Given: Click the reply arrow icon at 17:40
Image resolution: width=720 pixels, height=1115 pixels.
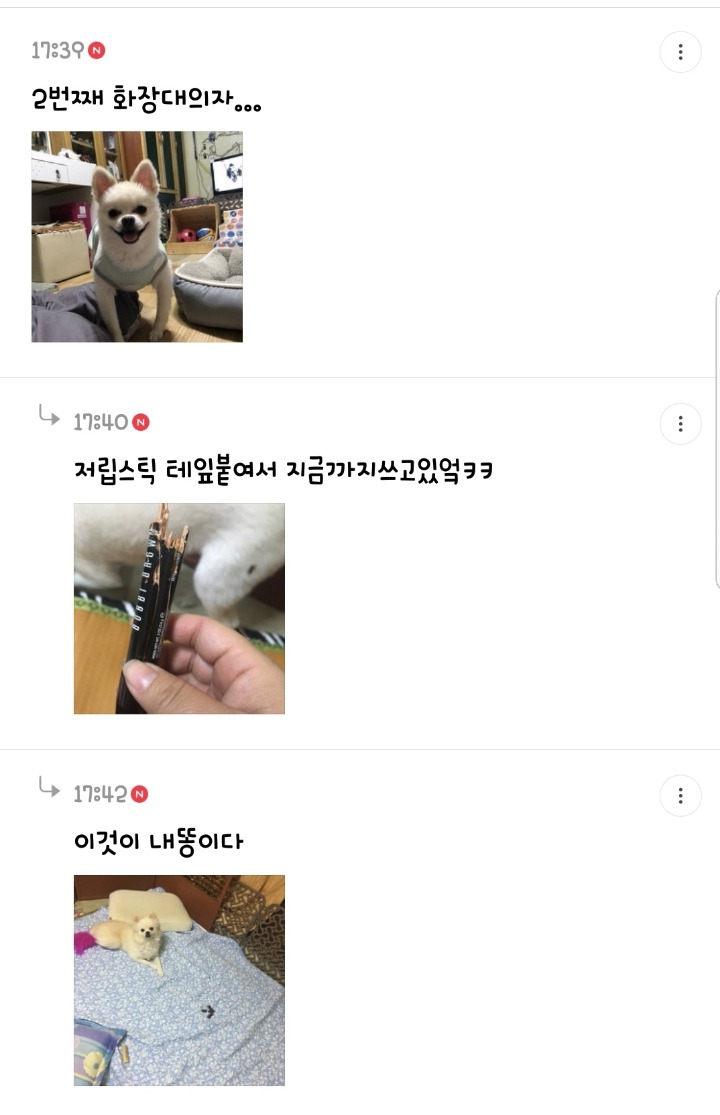Looking at the screenshot, I should coord(49,418).
